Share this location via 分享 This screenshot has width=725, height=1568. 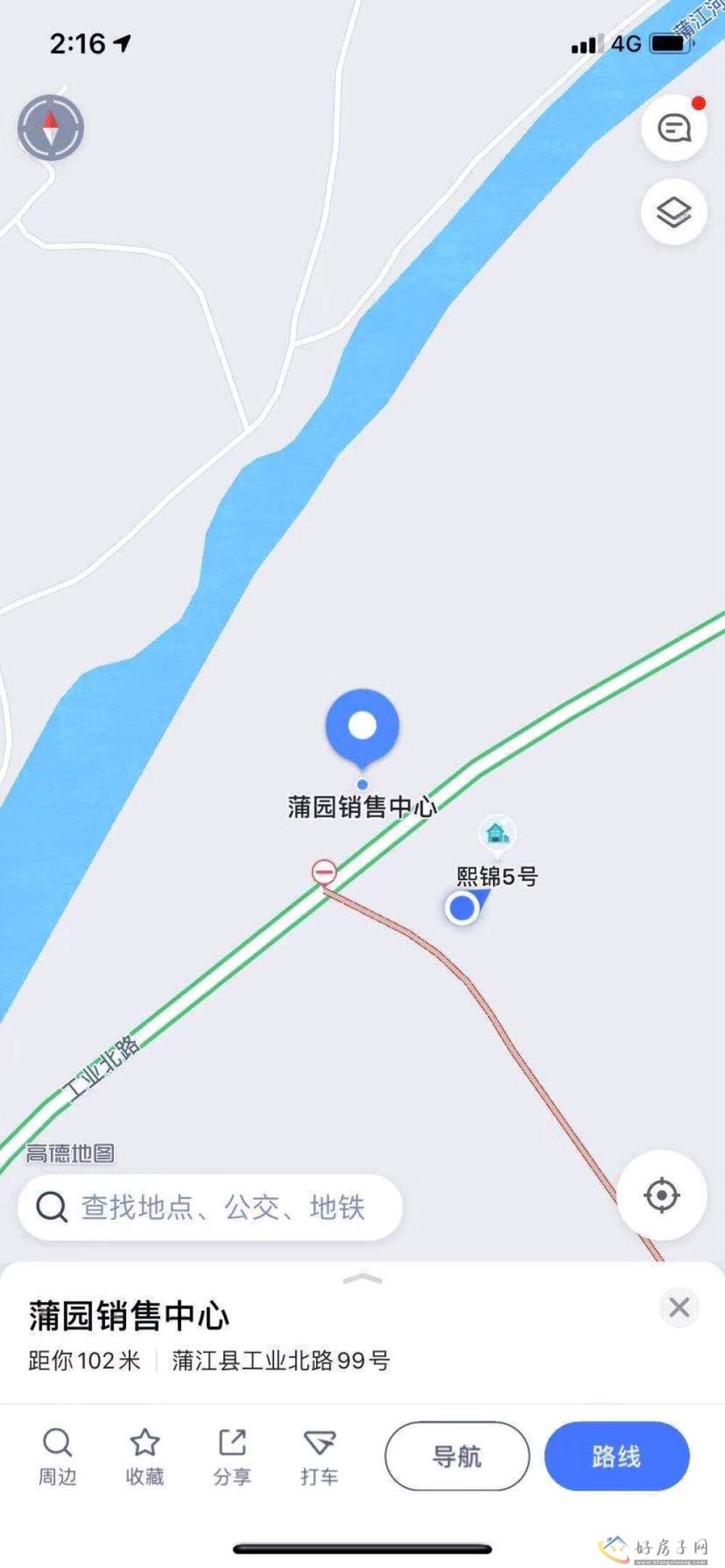click(232, 1456)
